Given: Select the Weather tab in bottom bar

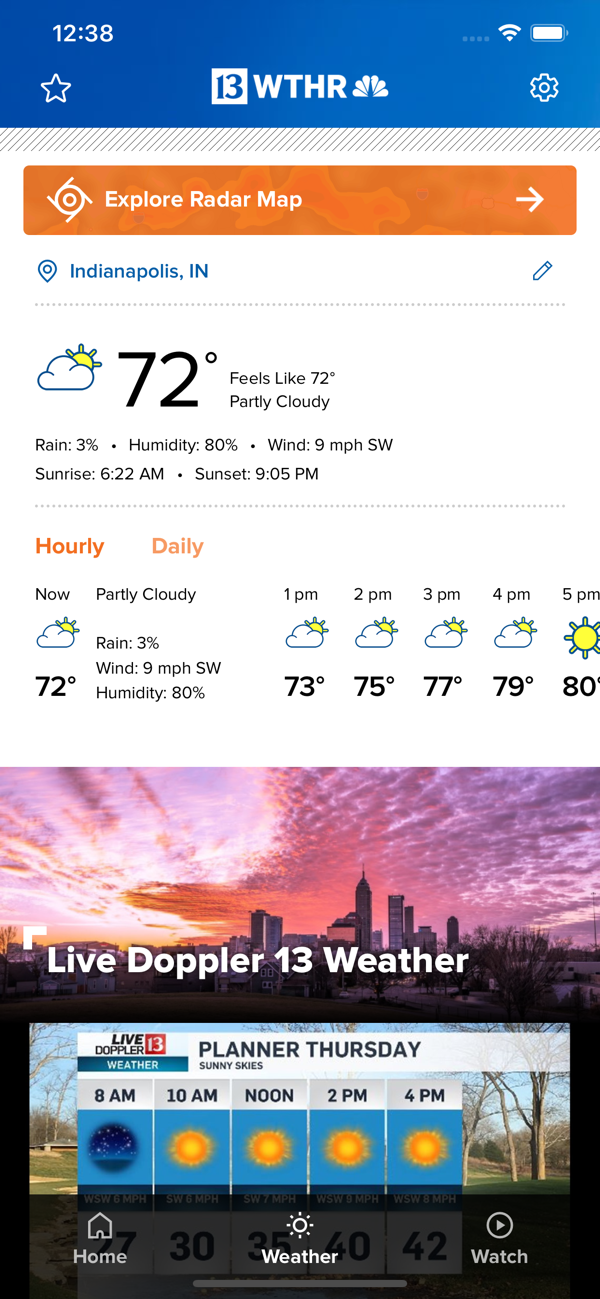Looking at the screenshot, I should click(x=300, y=1240).
